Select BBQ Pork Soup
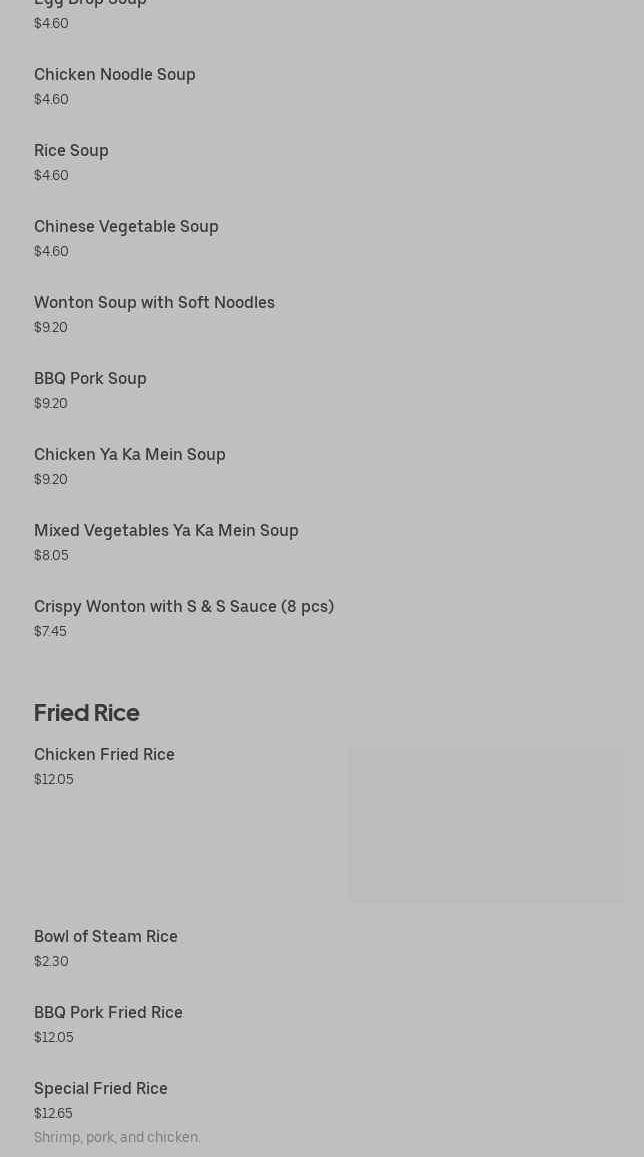 pyautogui.click(x=90, y=379)
